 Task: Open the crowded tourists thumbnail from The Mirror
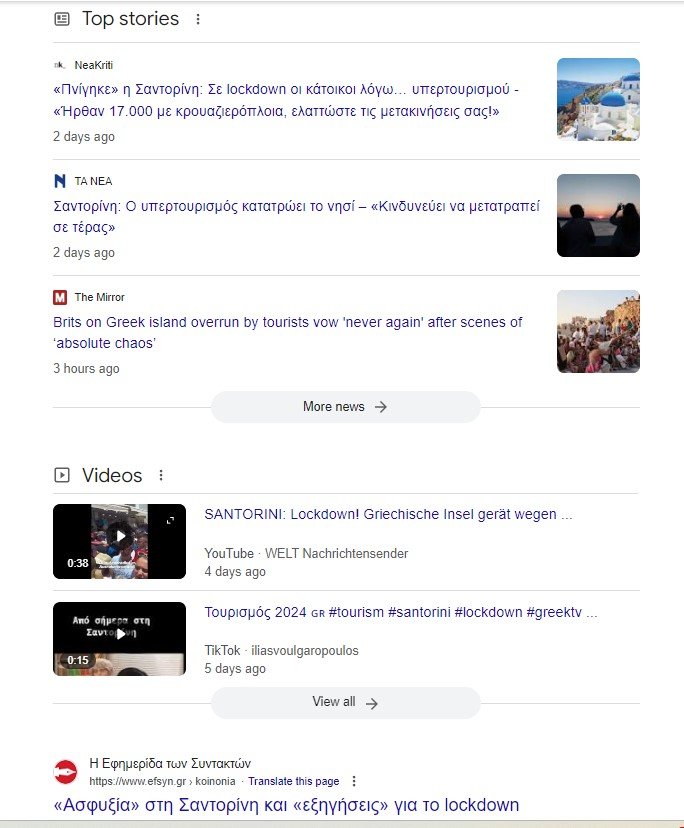point(598,331)
